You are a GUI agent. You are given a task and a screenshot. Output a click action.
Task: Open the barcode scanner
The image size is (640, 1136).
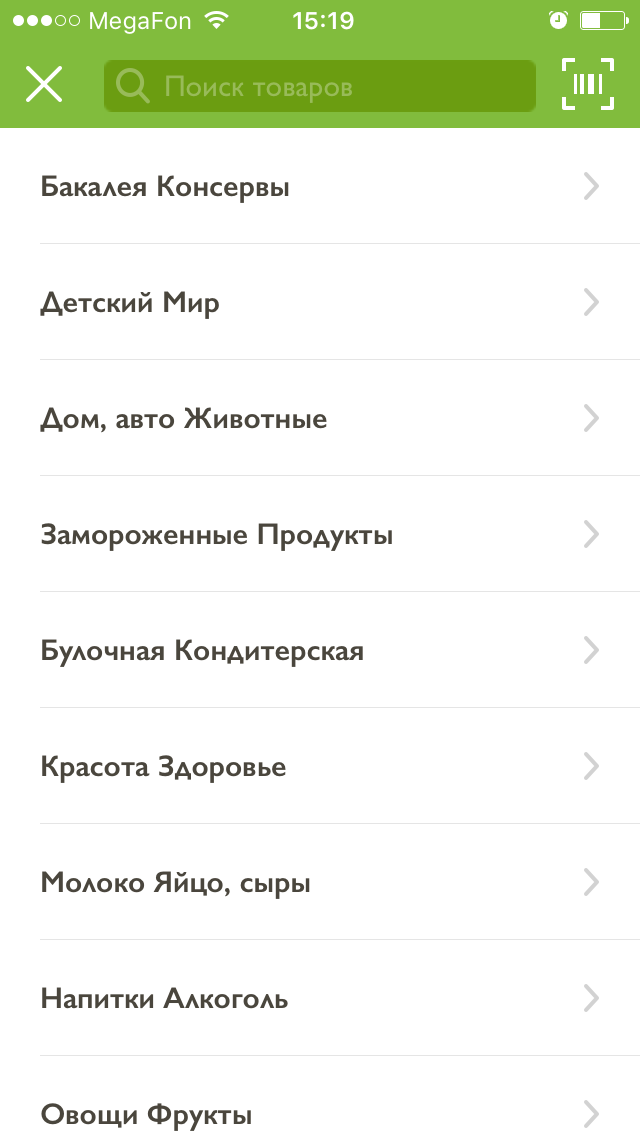pyautogui.click(x=588, y=85)
